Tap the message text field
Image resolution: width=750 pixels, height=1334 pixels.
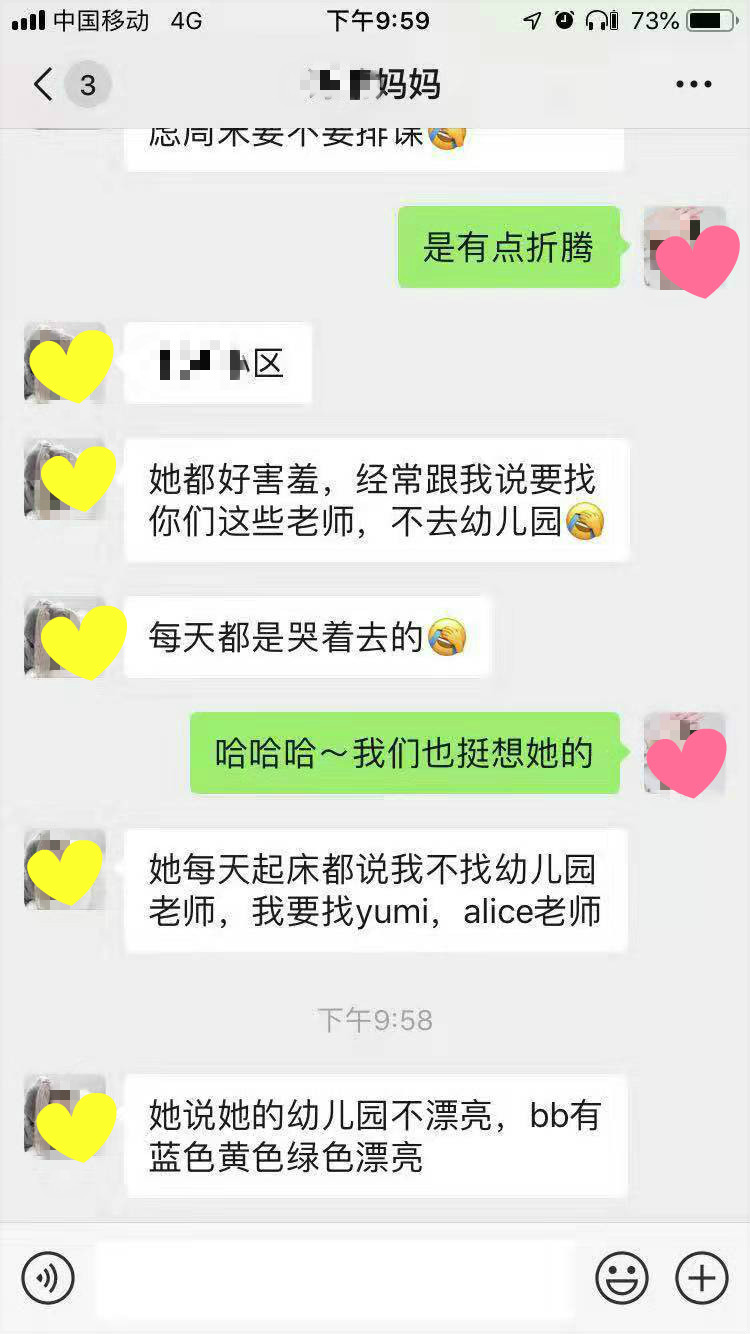[336, 1278]
